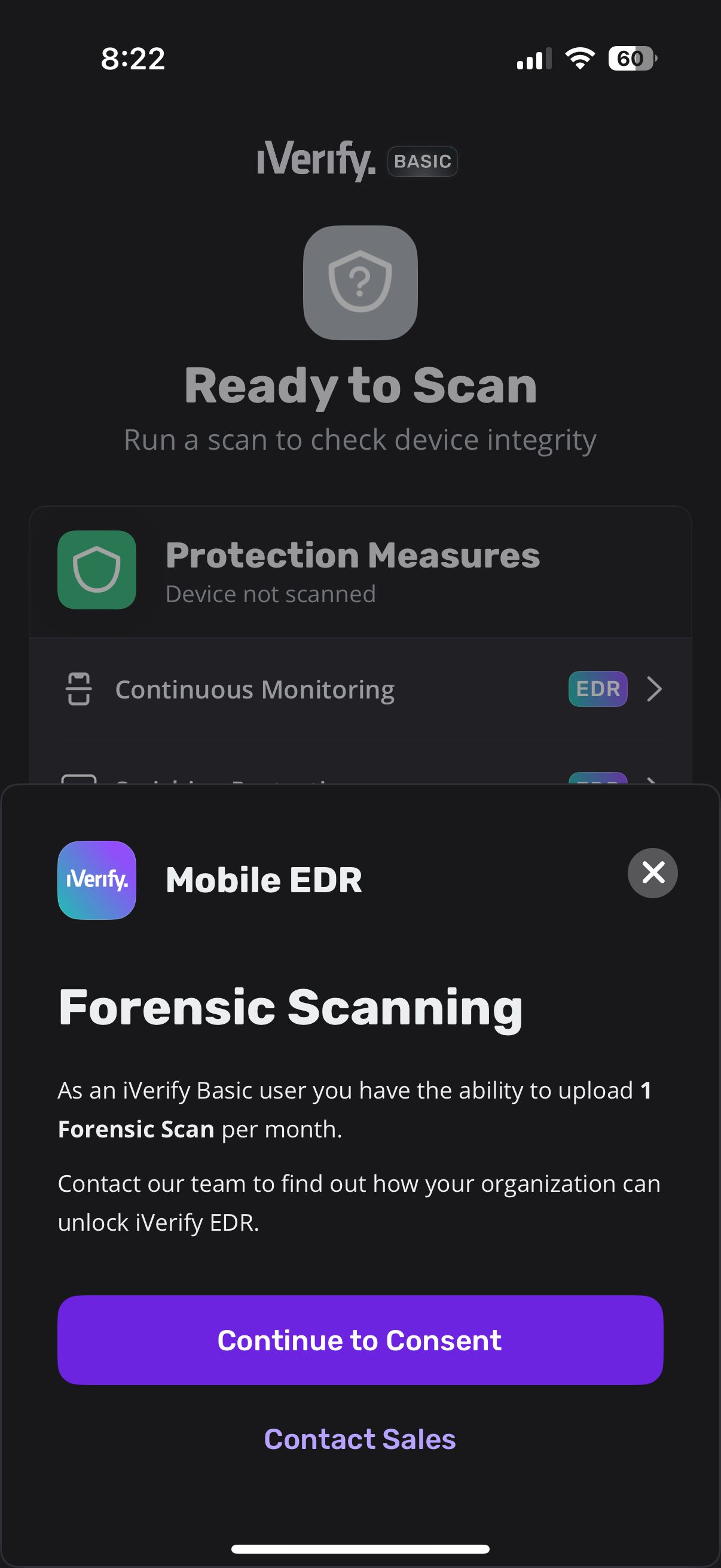Select the green Protection Measures shield icon
The width and height of the screenshot is (721, 1568).
point(96,569)
